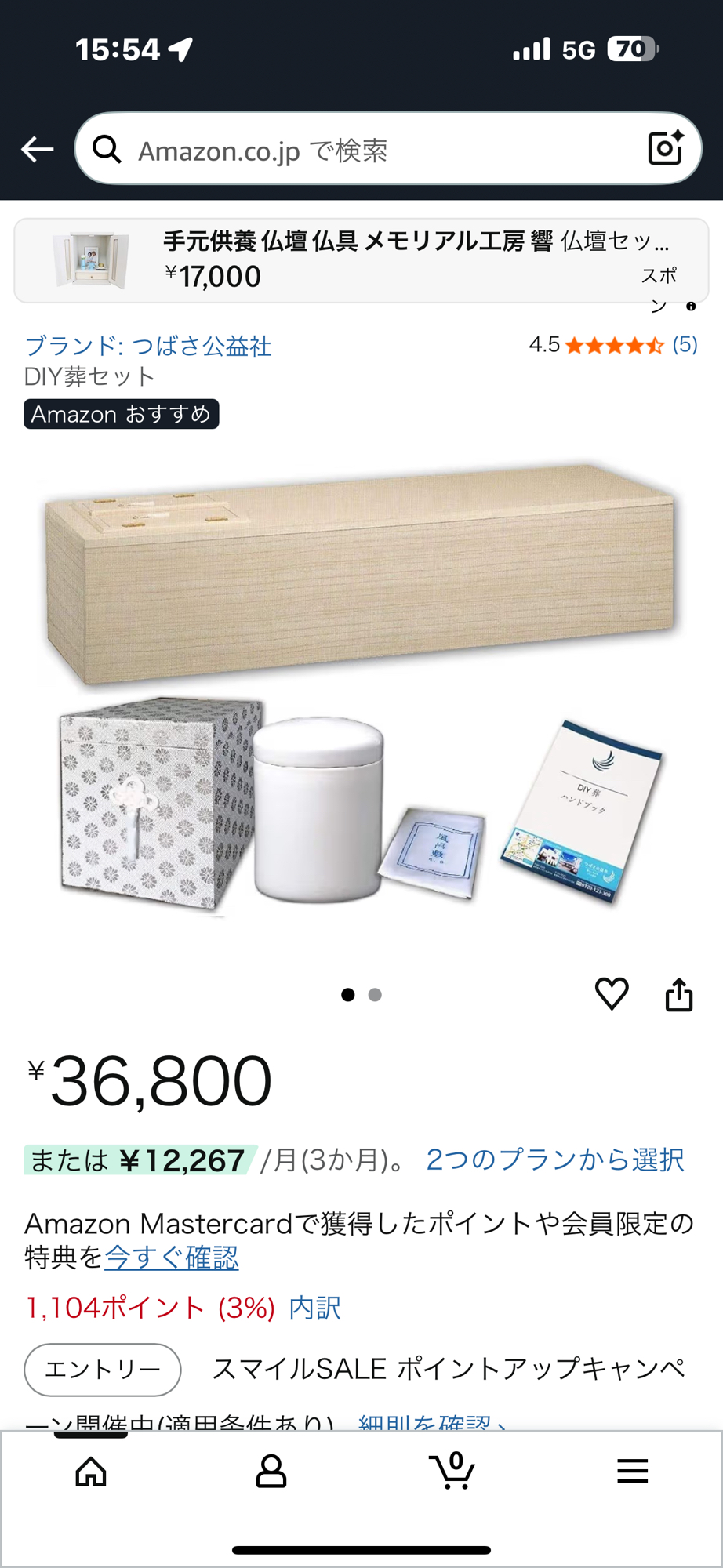Open the sponsored info icon
This screenshot has height=1568, width=723.
691,307
